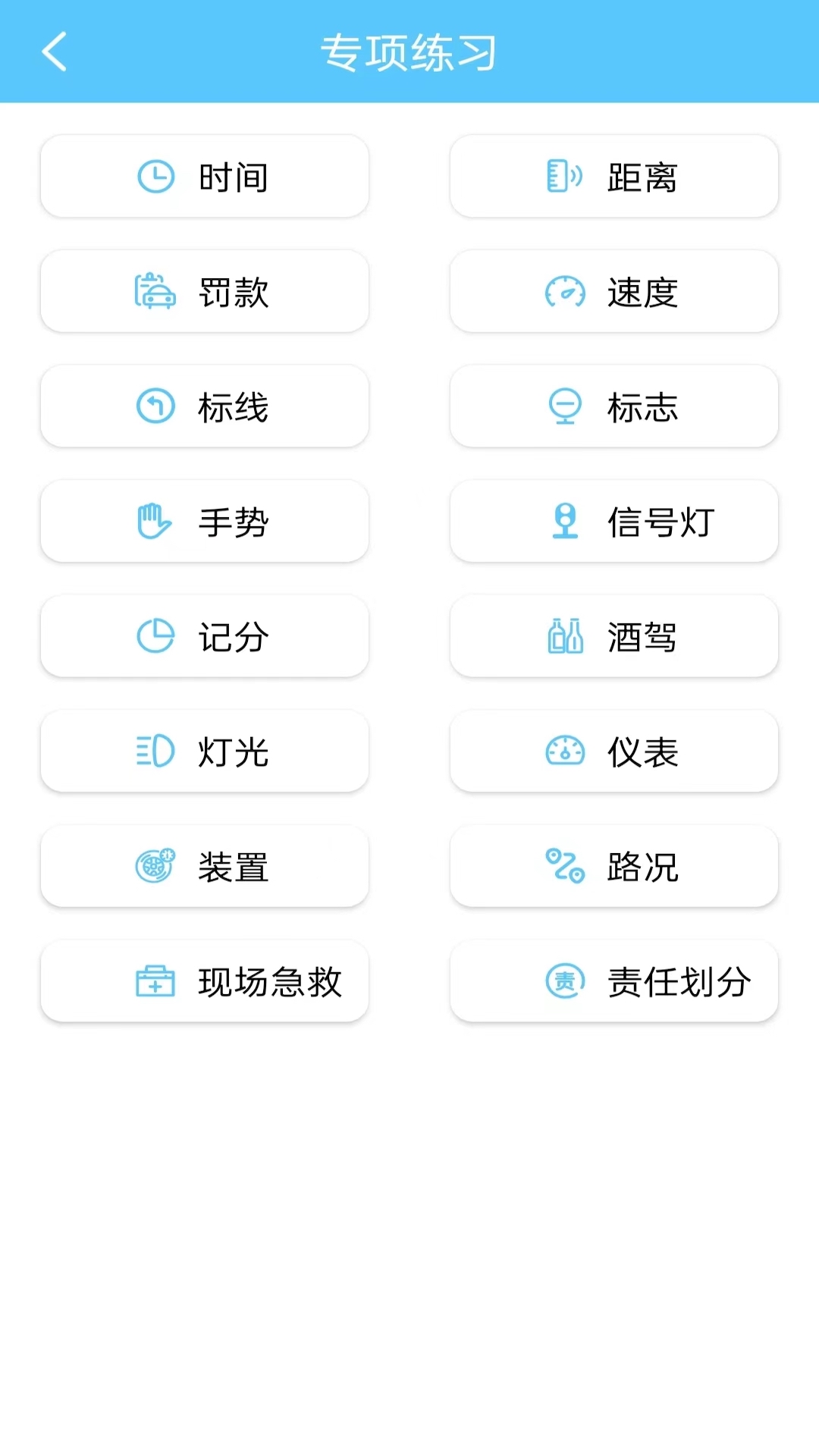
Task: Select the ruler icon for 距离 practice
Action: click(x=562, y=177)
